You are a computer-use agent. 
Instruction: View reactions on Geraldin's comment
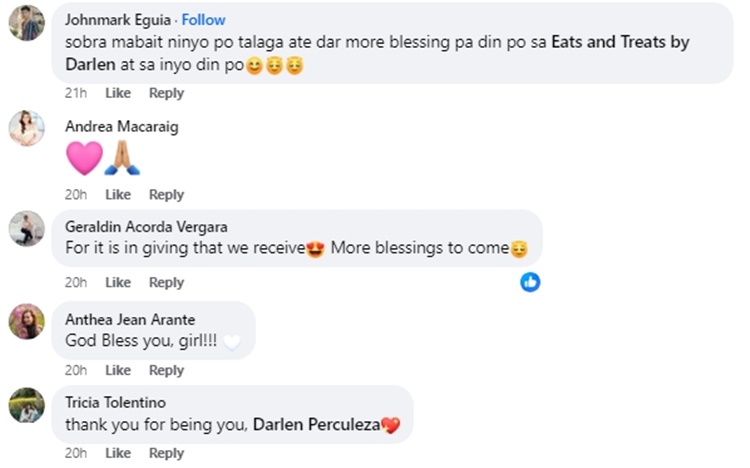[530, 282]
